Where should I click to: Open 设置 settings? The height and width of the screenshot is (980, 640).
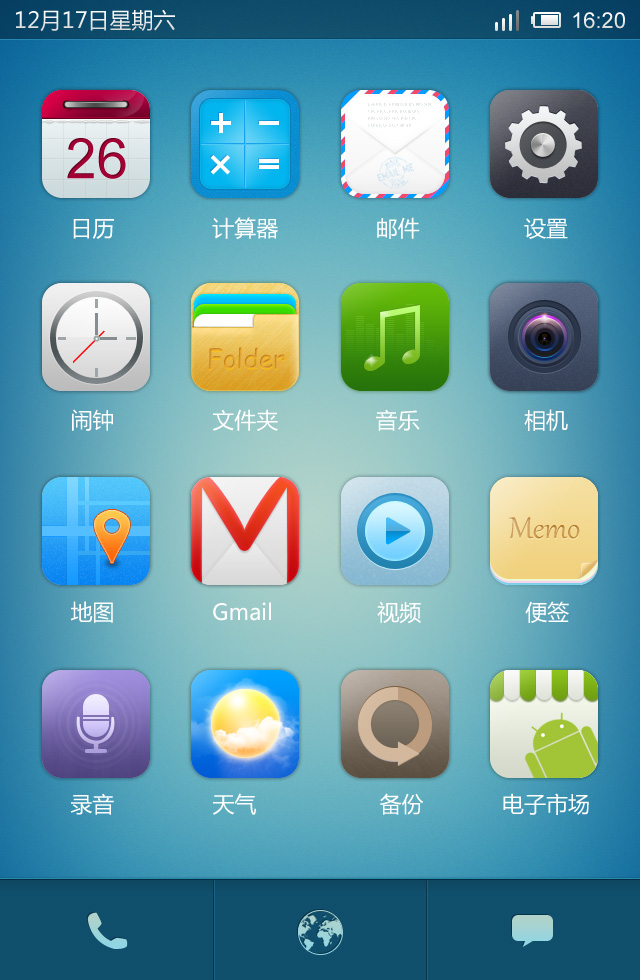point(544,144)
